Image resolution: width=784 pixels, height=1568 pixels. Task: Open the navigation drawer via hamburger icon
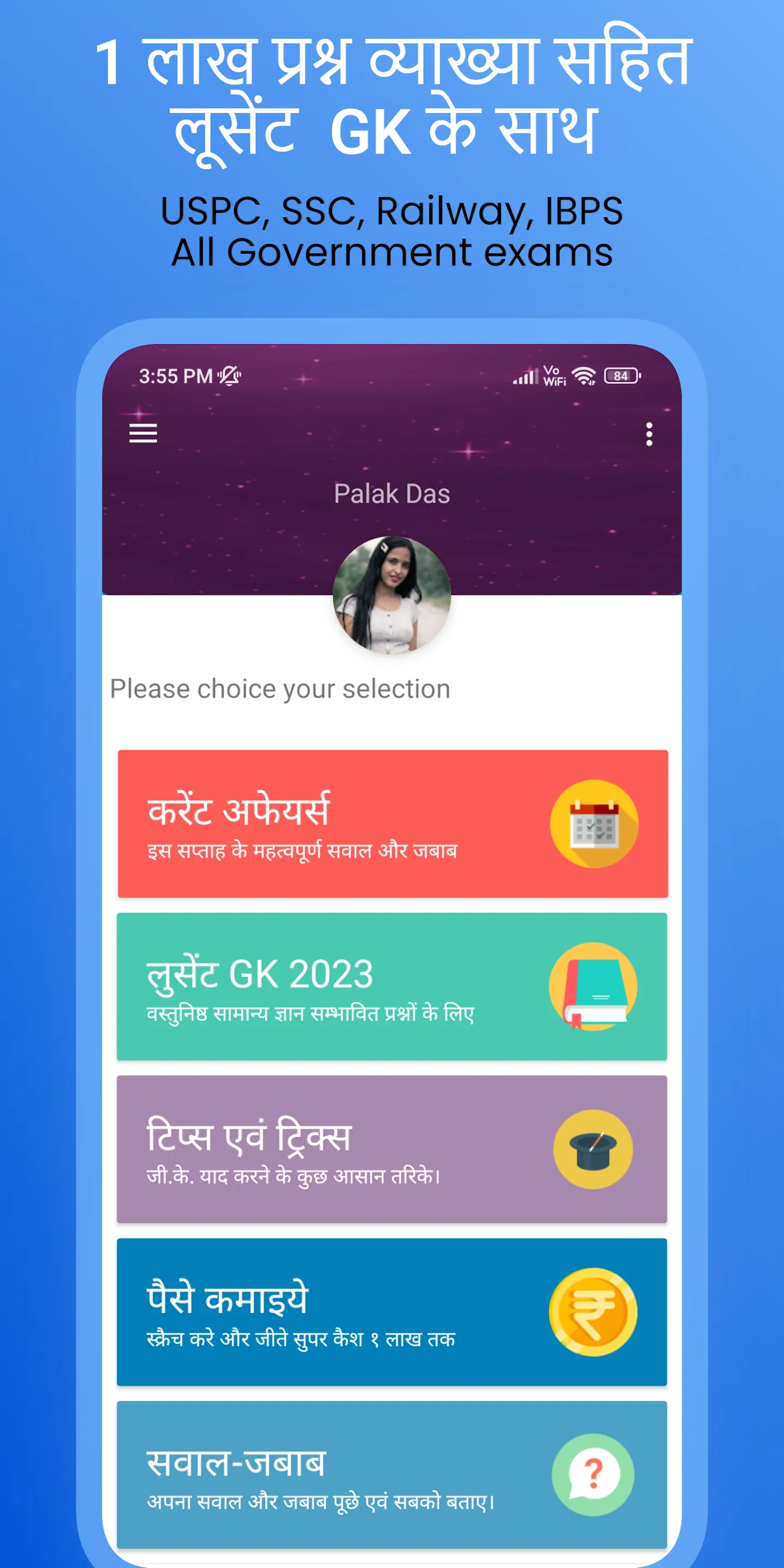pyautogui.click(x=143, y=433)
